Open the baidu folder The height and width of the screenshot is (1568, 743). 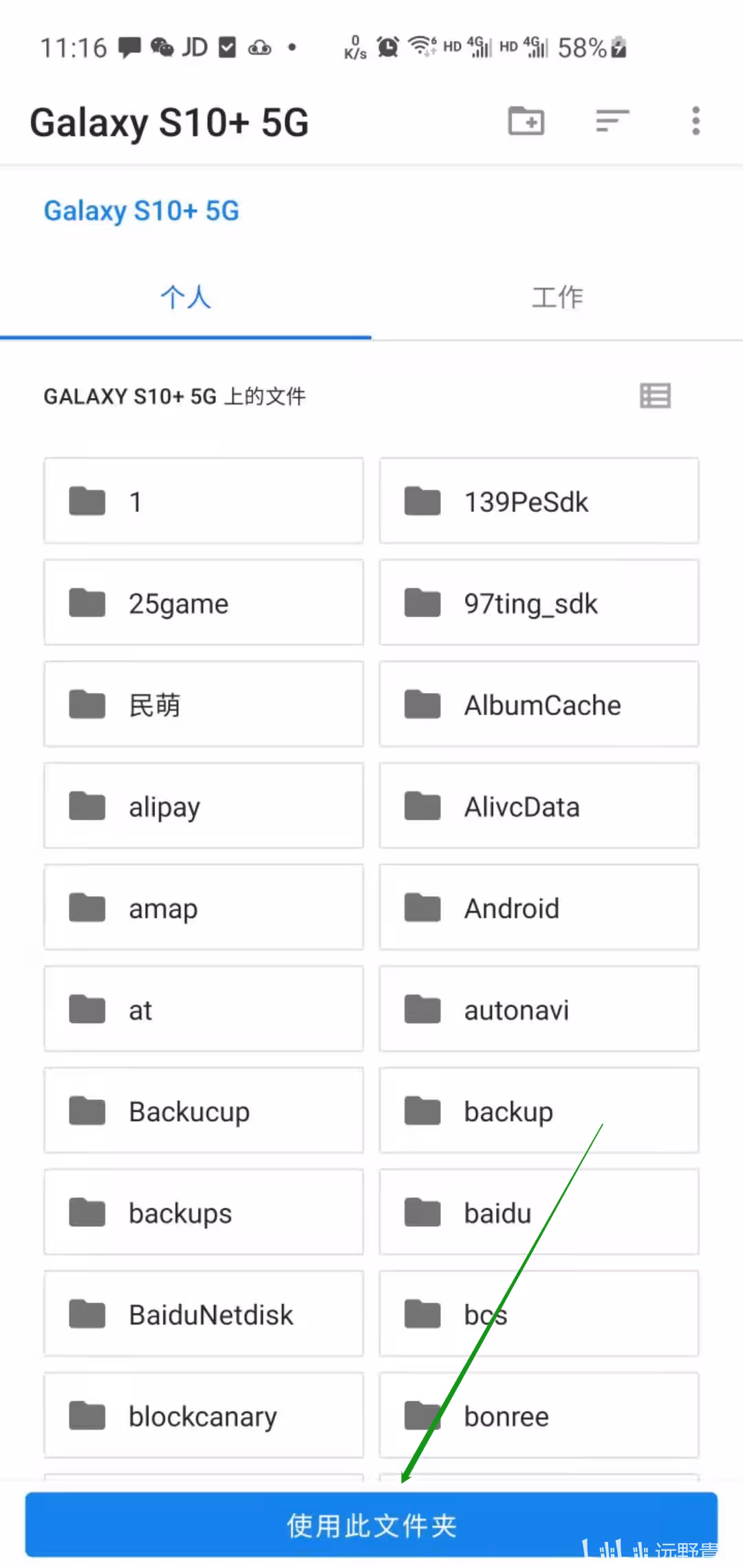pos(539,1213)
